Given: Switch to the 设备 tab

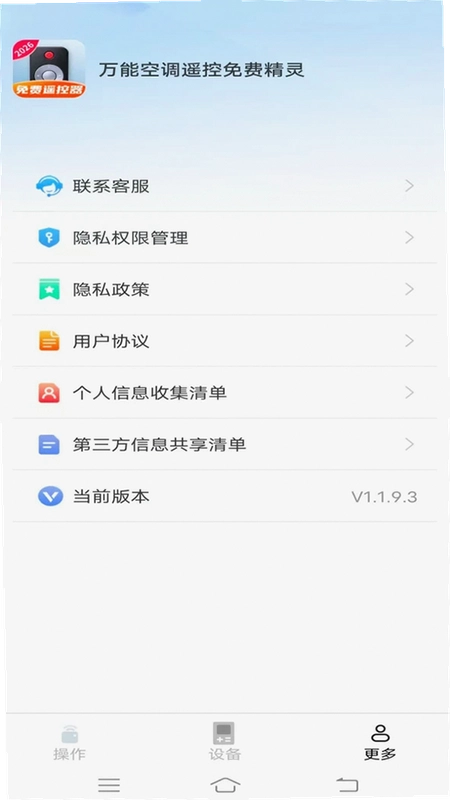Looking at the screenshot, I should tap(224, 742).
